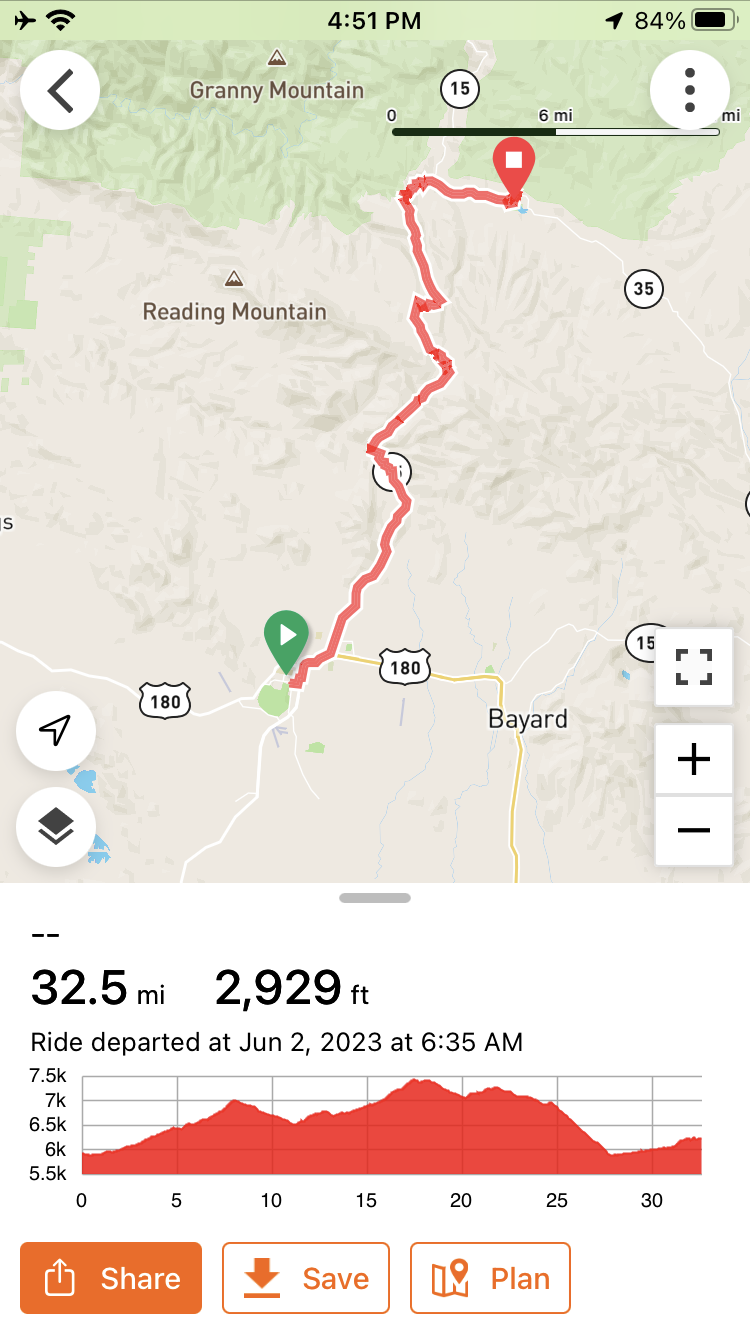Save the ride for offline
This screenshot has height=1334, width=750.
(305, 1278)
